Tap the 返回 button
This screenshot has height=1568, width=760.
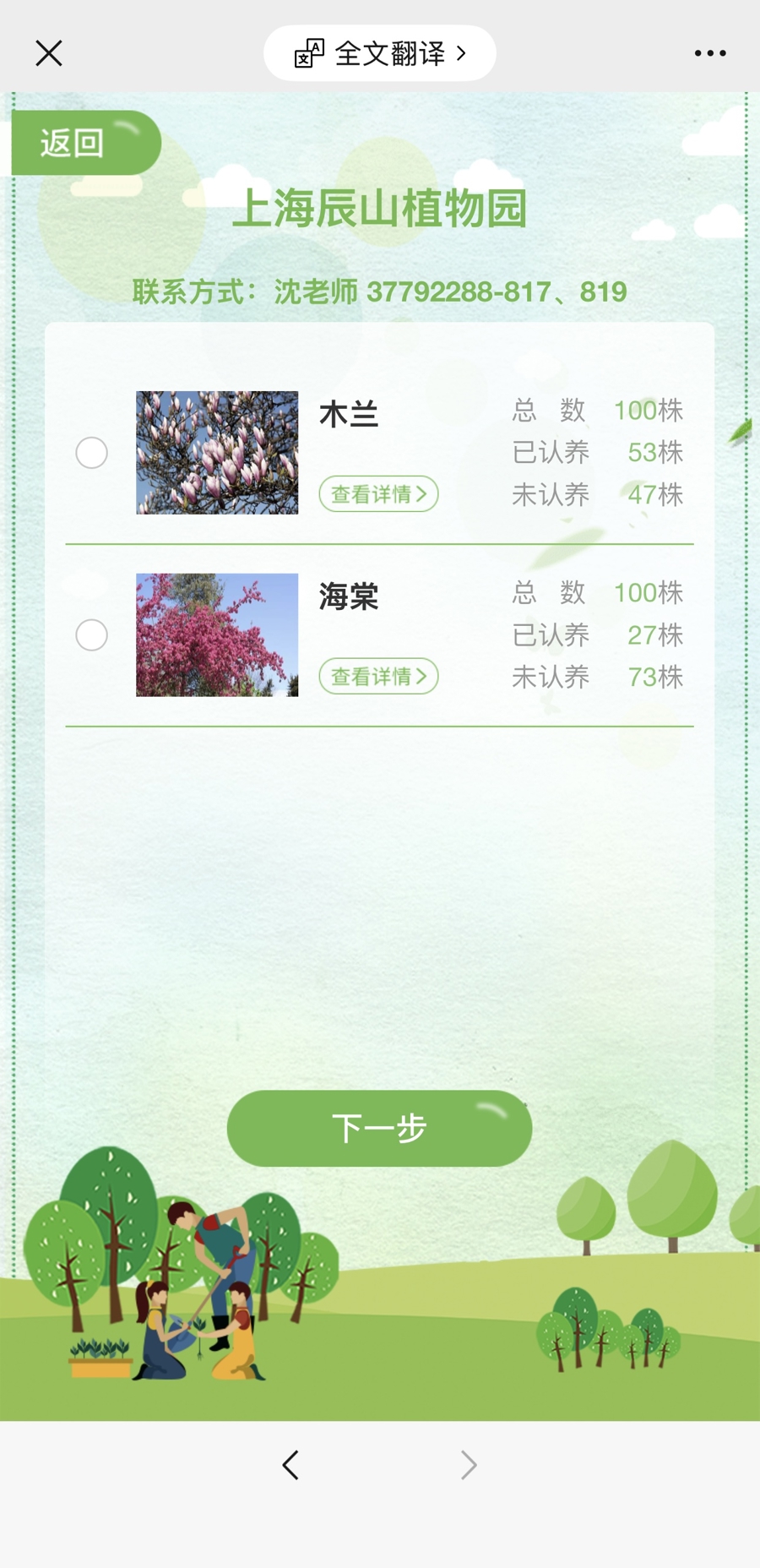coord(84,143)
